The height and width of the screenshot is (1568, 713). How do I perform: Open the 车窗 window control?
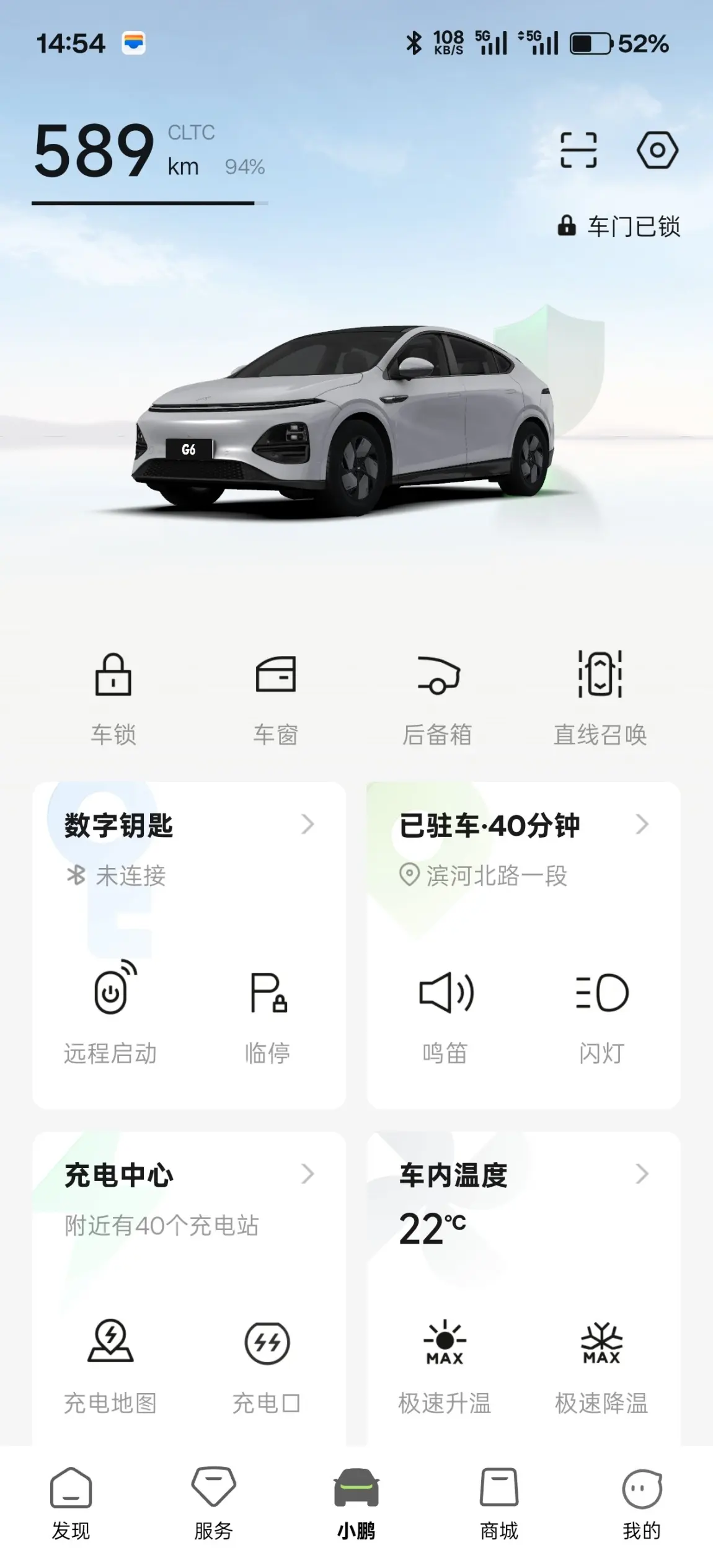pos(276,698)
